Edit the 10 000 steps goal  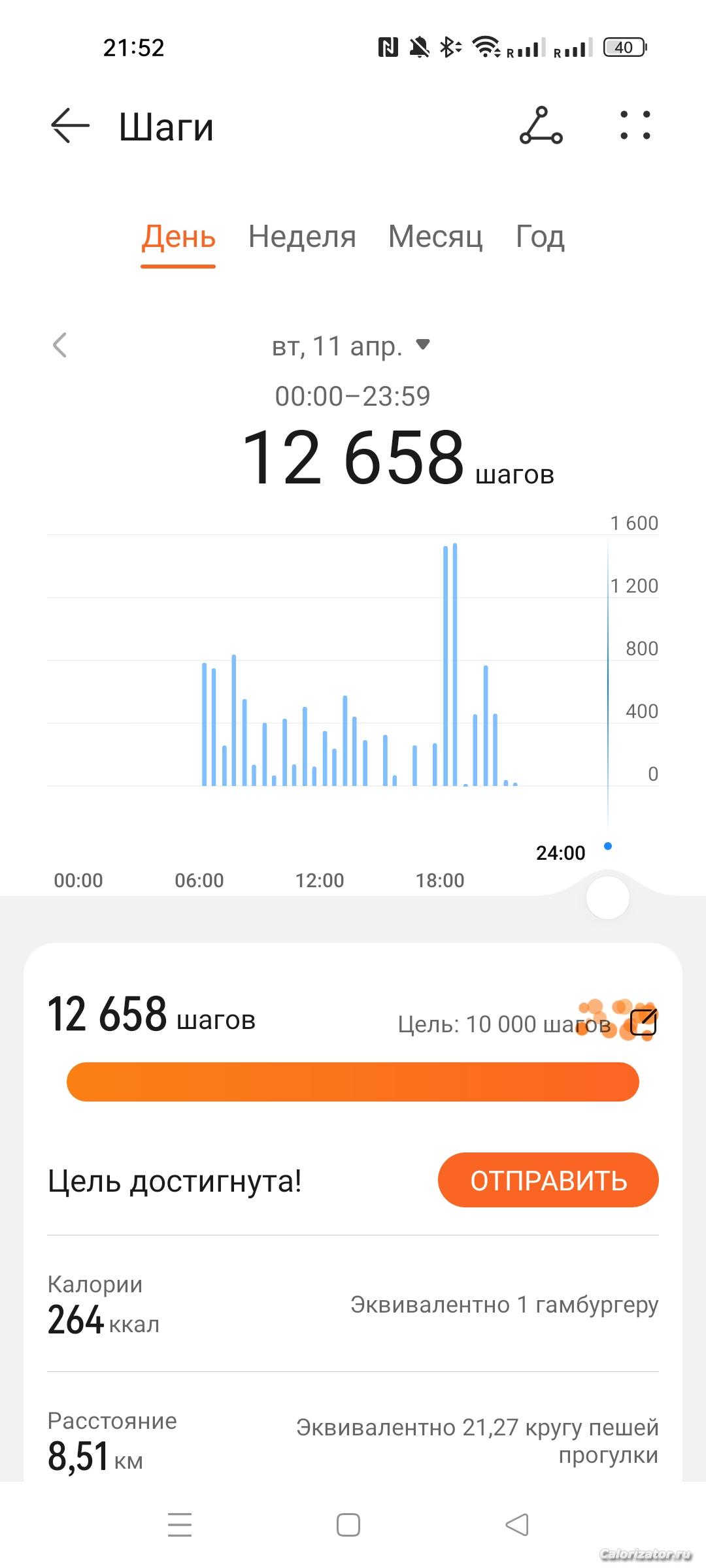pos(643,1023)
